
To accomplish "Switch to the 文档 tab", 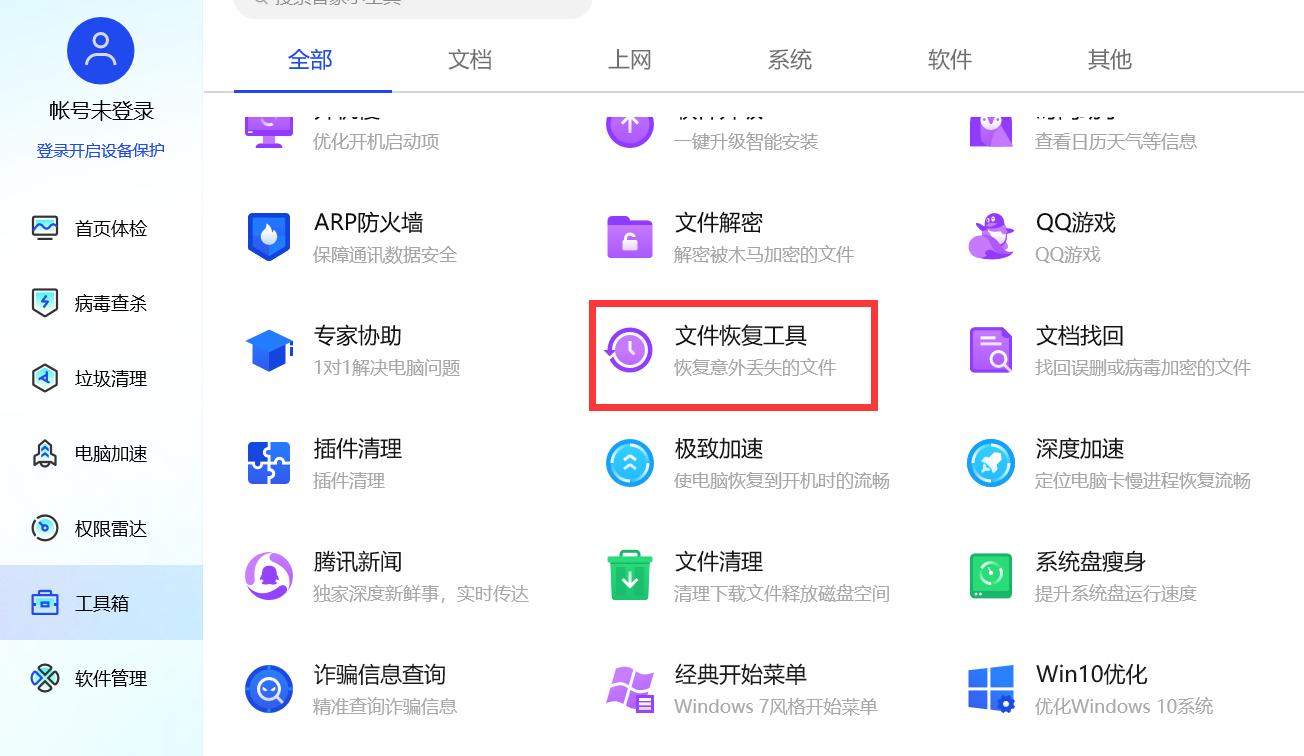I will (x=470, y=60).
